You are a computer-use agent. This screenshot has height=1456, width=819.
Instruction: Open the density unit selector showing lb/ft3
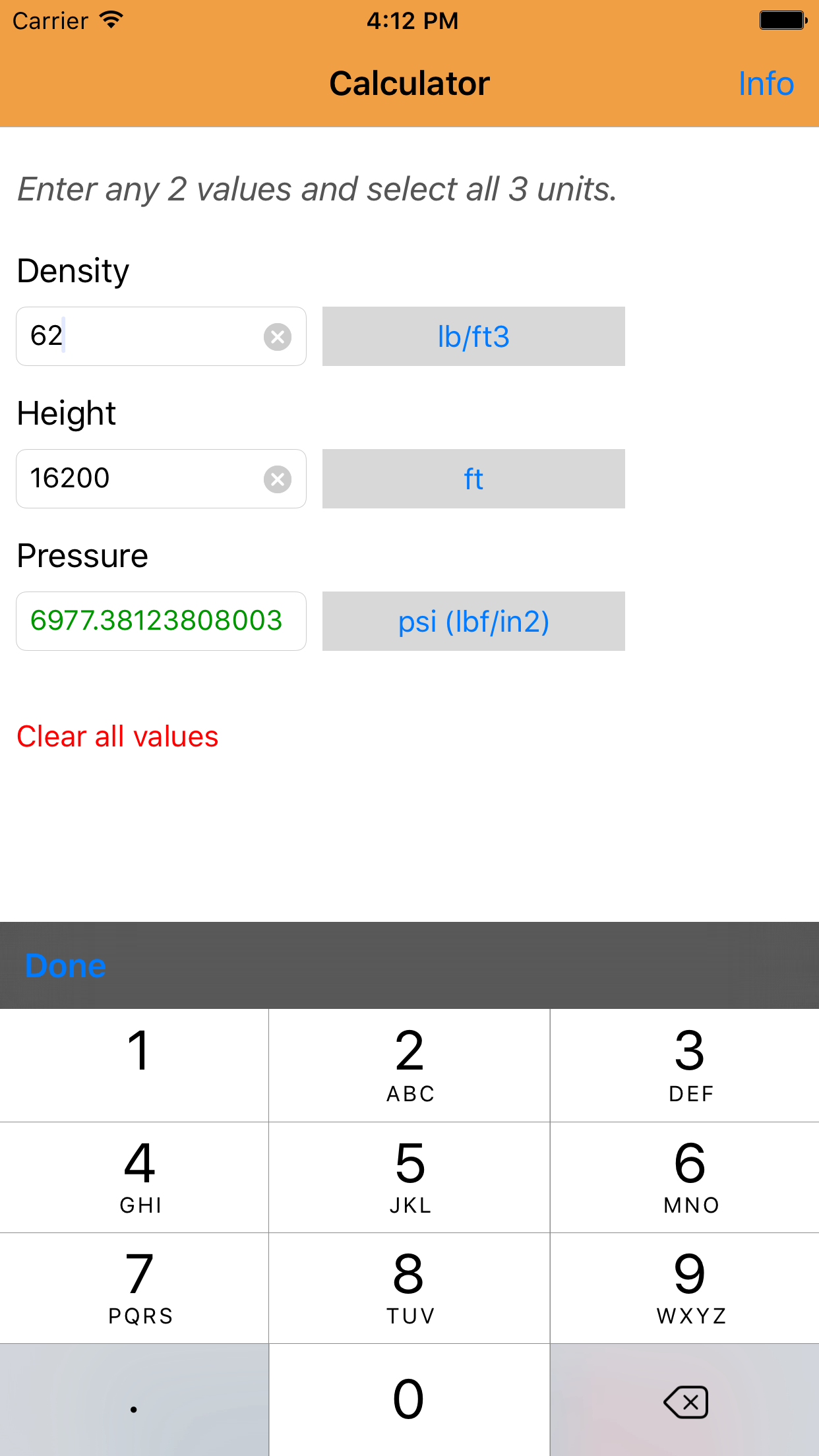pyautogui.click(x=473, y=336)
